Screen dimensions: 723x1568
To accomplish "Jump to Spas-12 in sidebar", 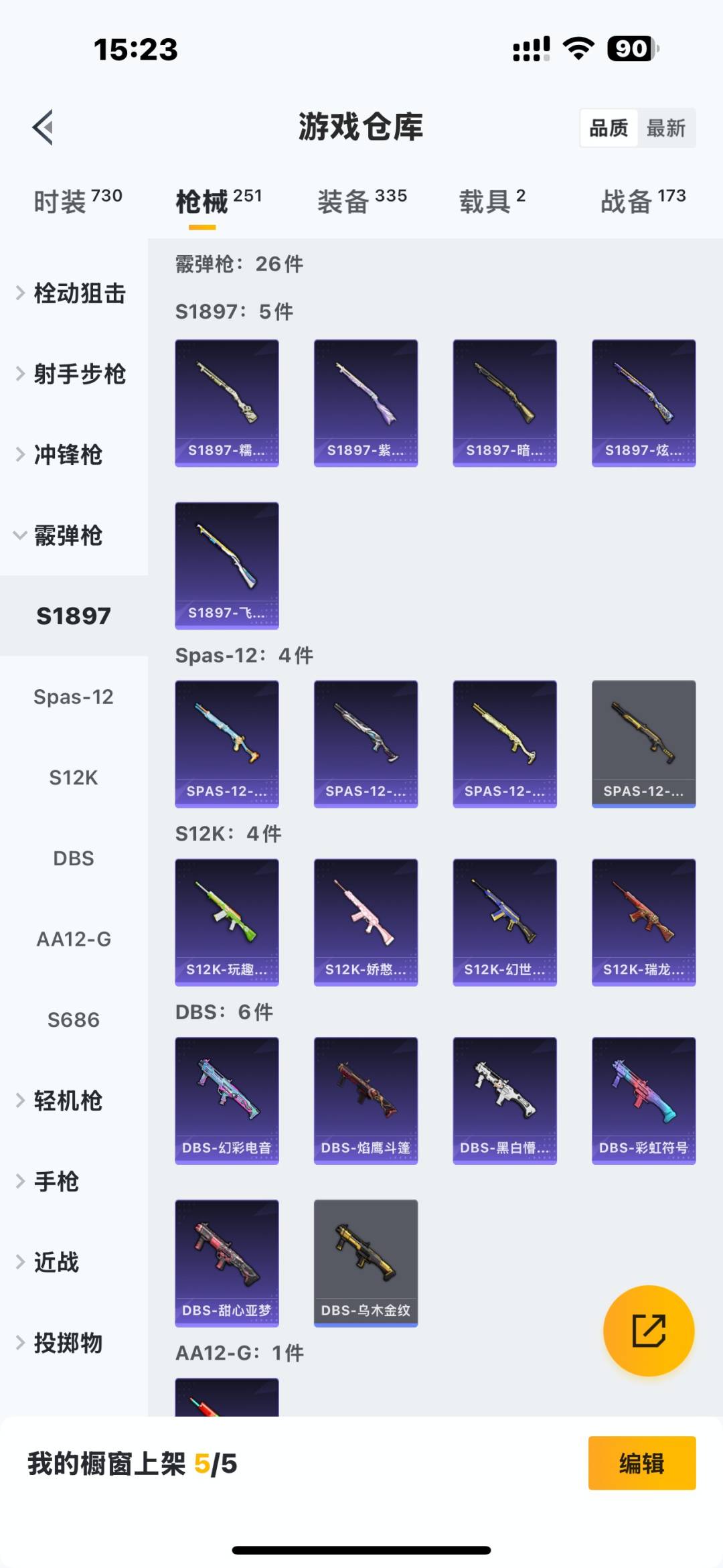I will coord(74,697).
